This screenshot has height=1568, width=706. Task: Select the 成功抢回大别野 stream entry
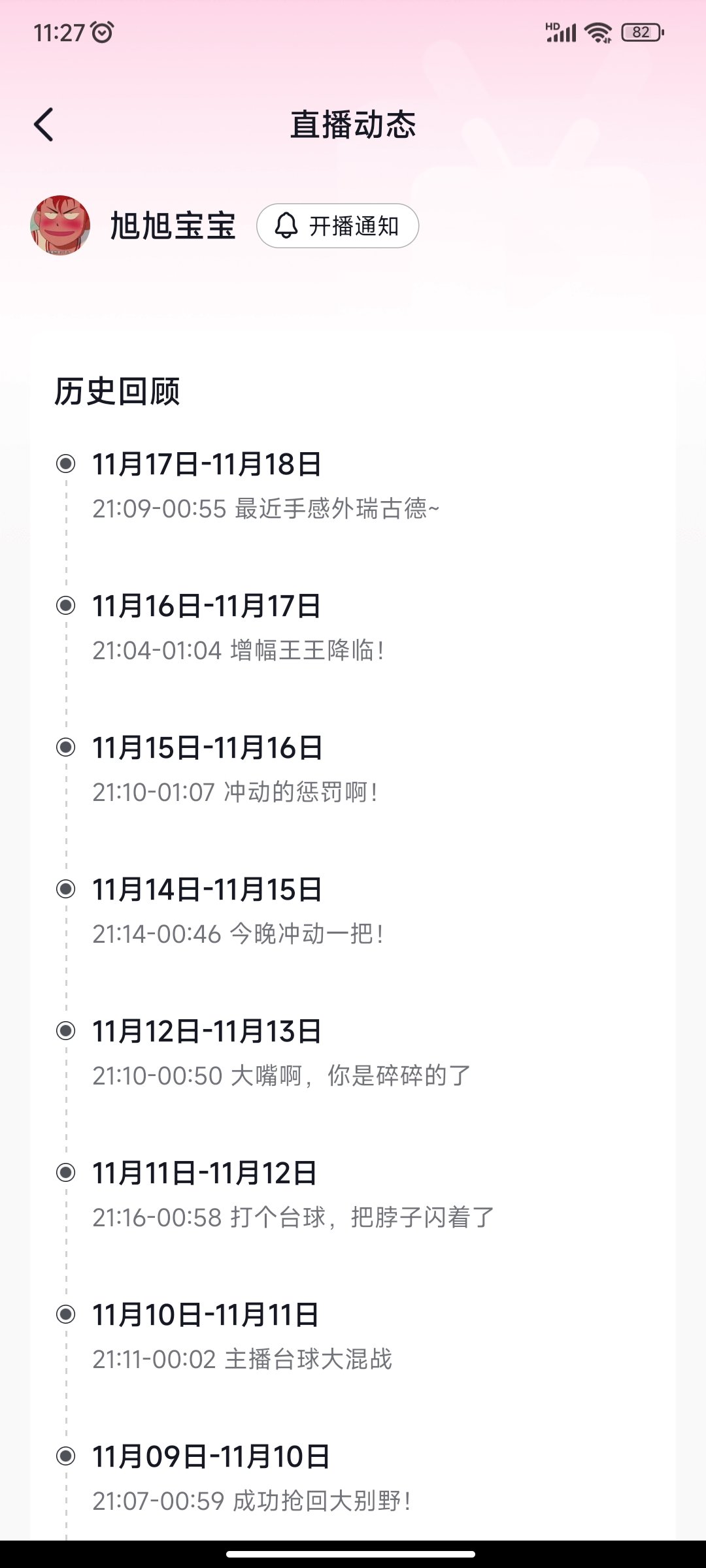(x=353, y=1478)
